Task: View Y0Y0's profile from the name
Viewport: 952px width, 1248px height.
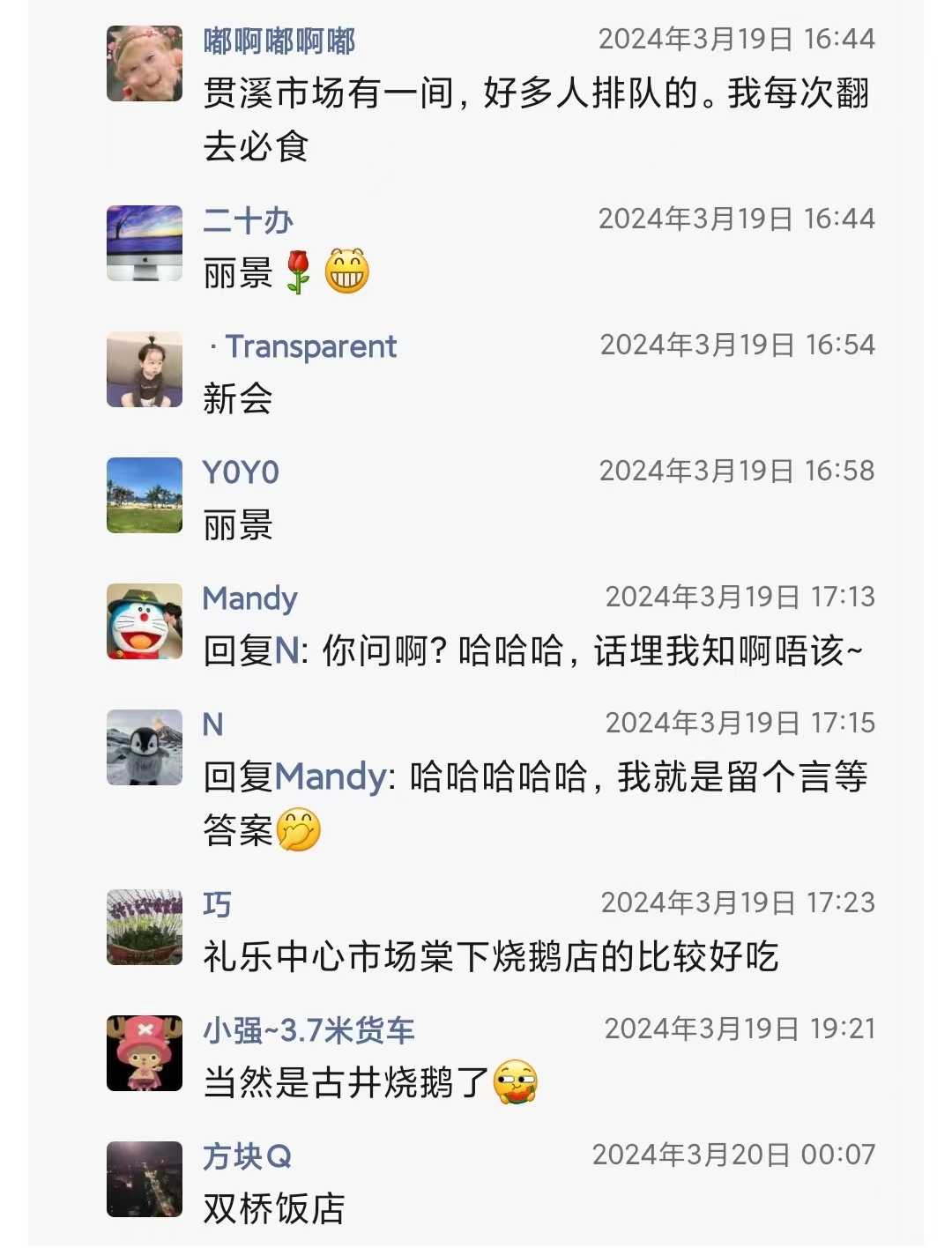Action: pyautogui.click(x=241, y=472)
